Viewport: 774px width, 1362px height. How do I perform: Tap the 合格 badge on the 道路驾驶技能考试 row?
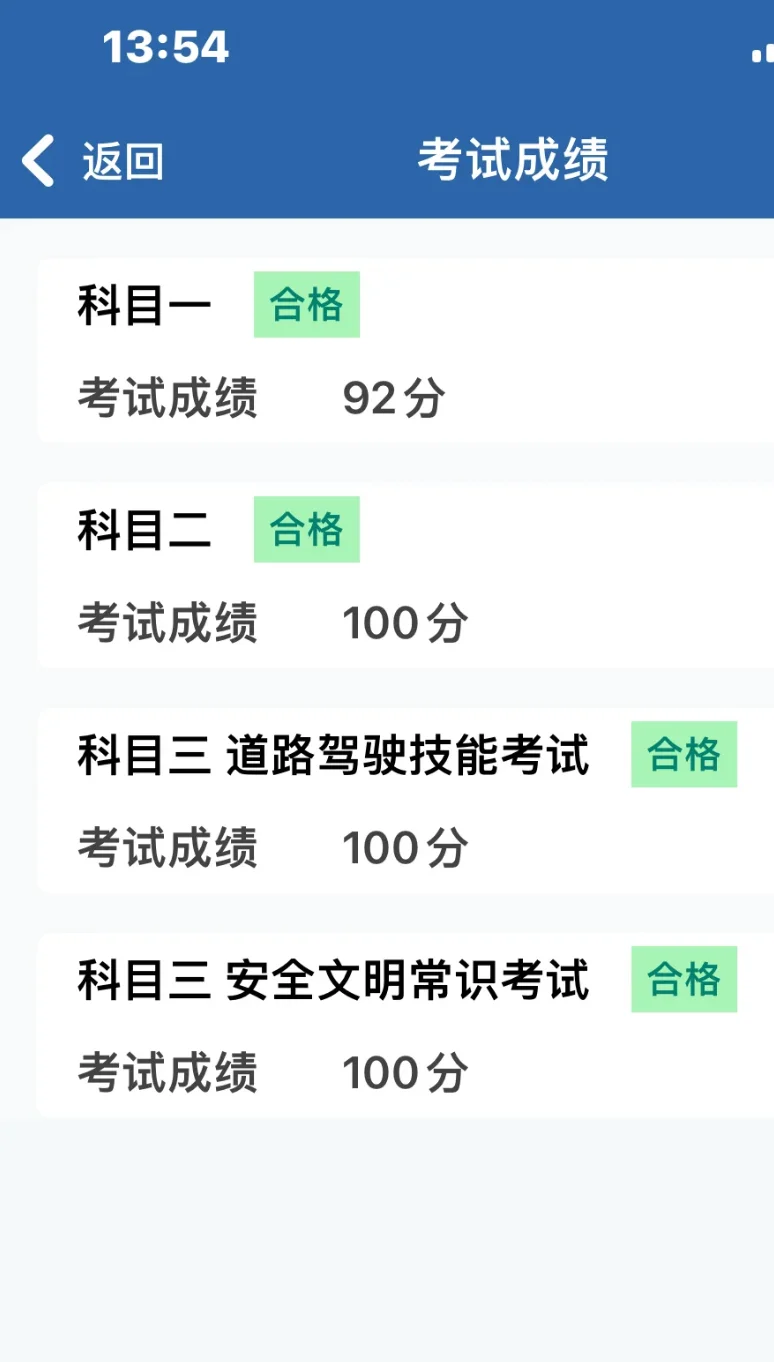point(684,755)
